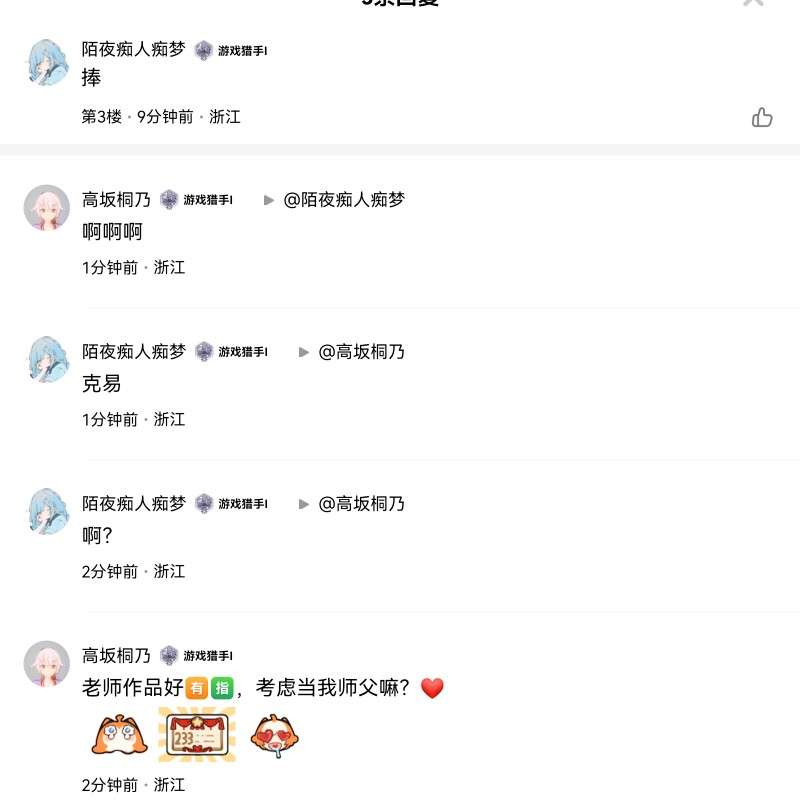
Task: Open 高坂桐乃's avatar on the 啊啊啊 reply
Action: click(47, 207)
